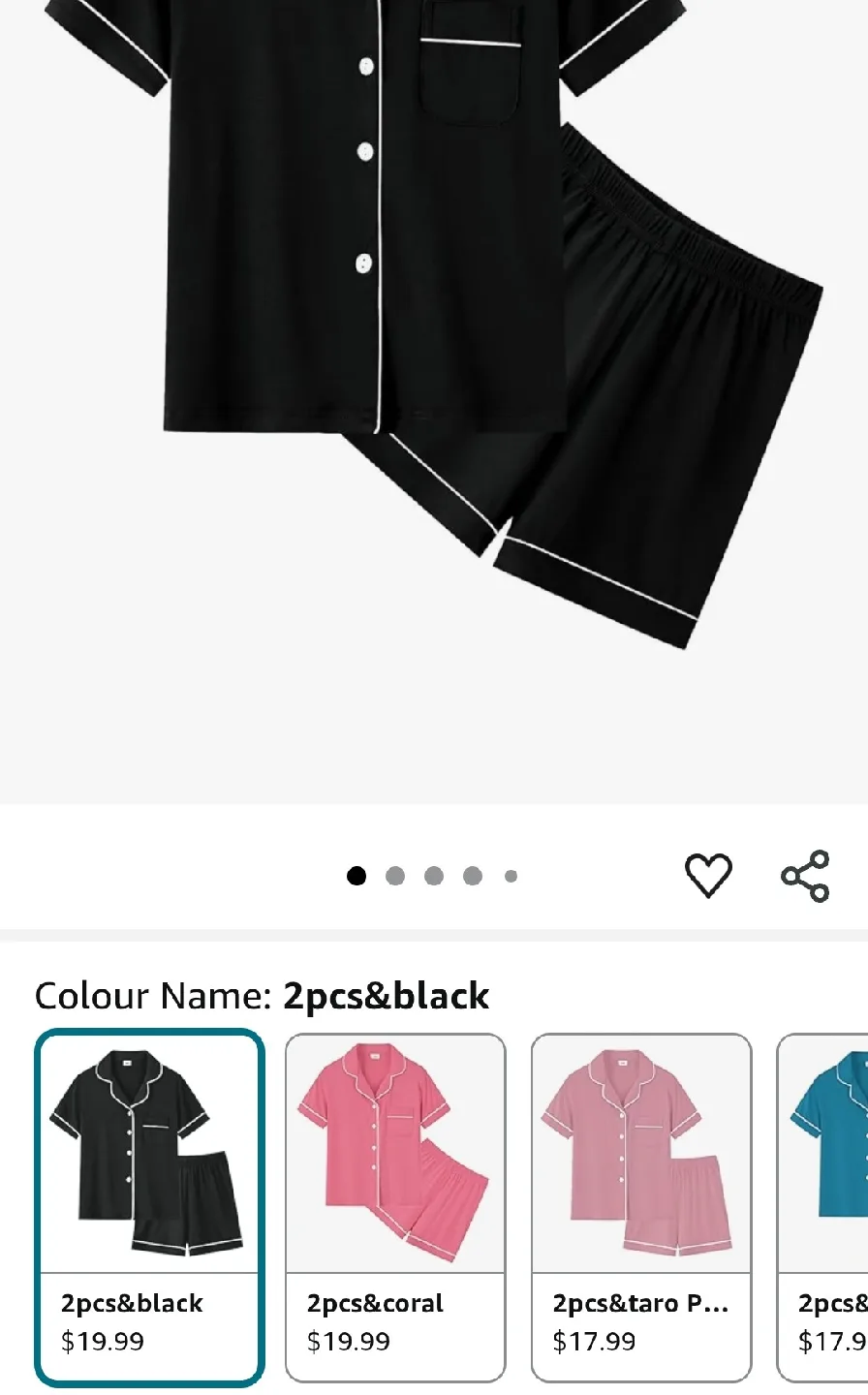The width and height of the screenshot is (868, 1395).
Task: Select the last carousel dot indicator
Action: pyautogui.click(x=510, y=875)
